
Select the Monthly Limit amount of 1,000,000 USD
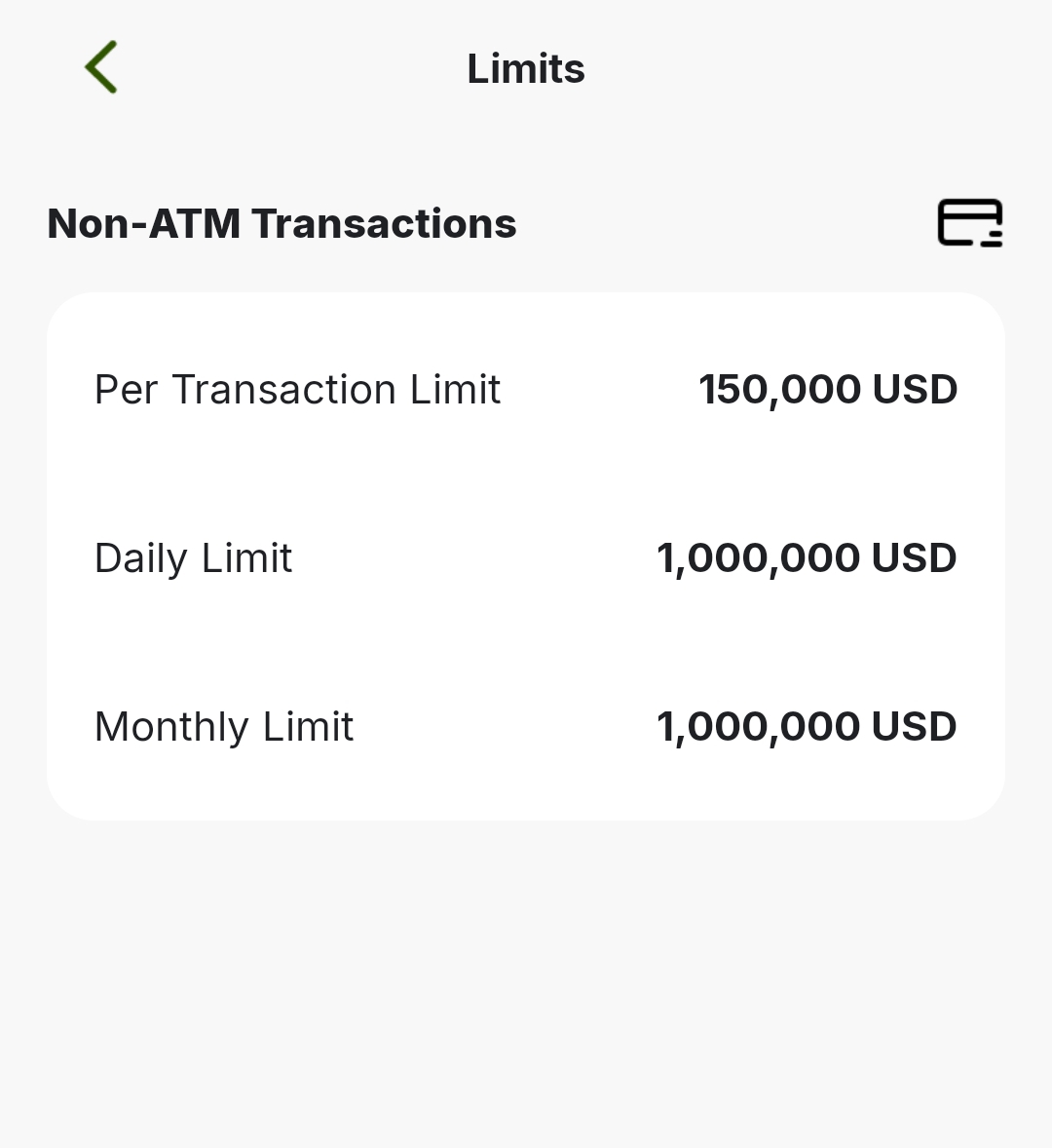click(x=808, y=726)
